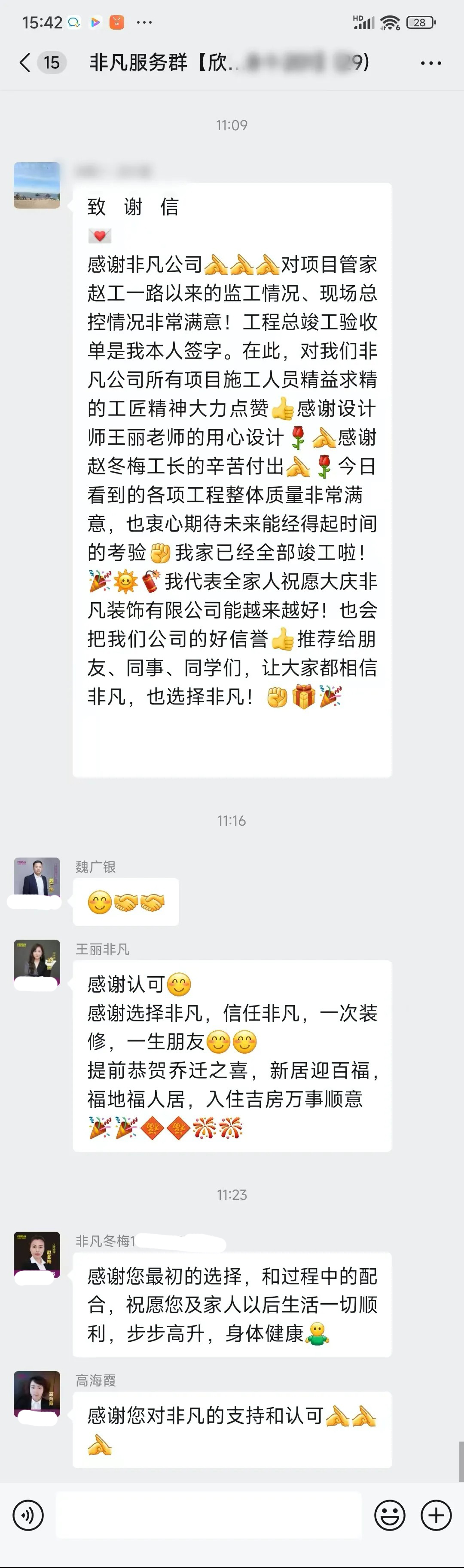
Task: Open the group chat overflow menu
Action: pyautogui.click(x=430, y=63)
